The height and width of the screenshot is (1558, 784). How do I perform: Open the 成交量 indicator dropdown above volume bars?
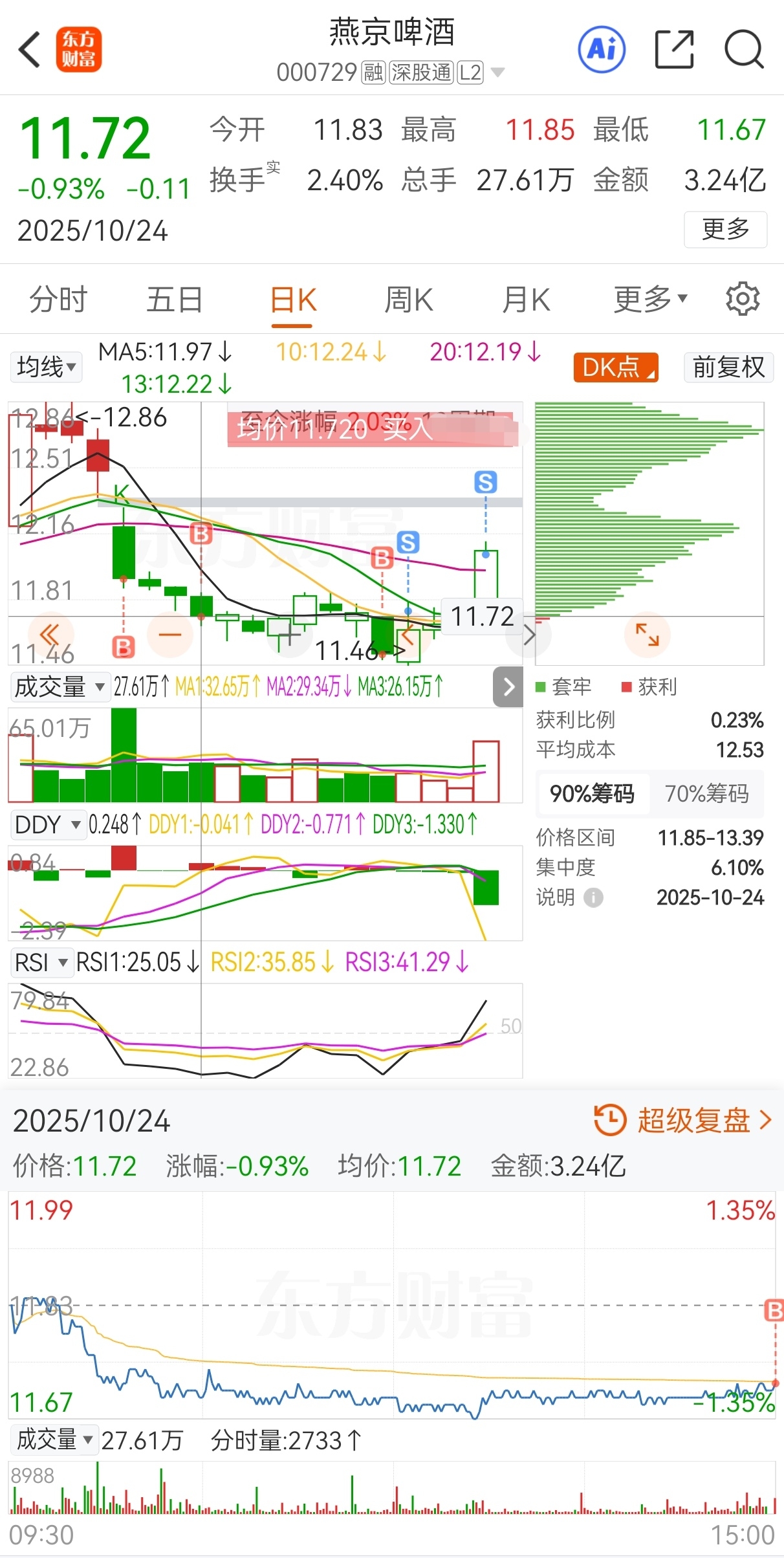tap(58, 686)
